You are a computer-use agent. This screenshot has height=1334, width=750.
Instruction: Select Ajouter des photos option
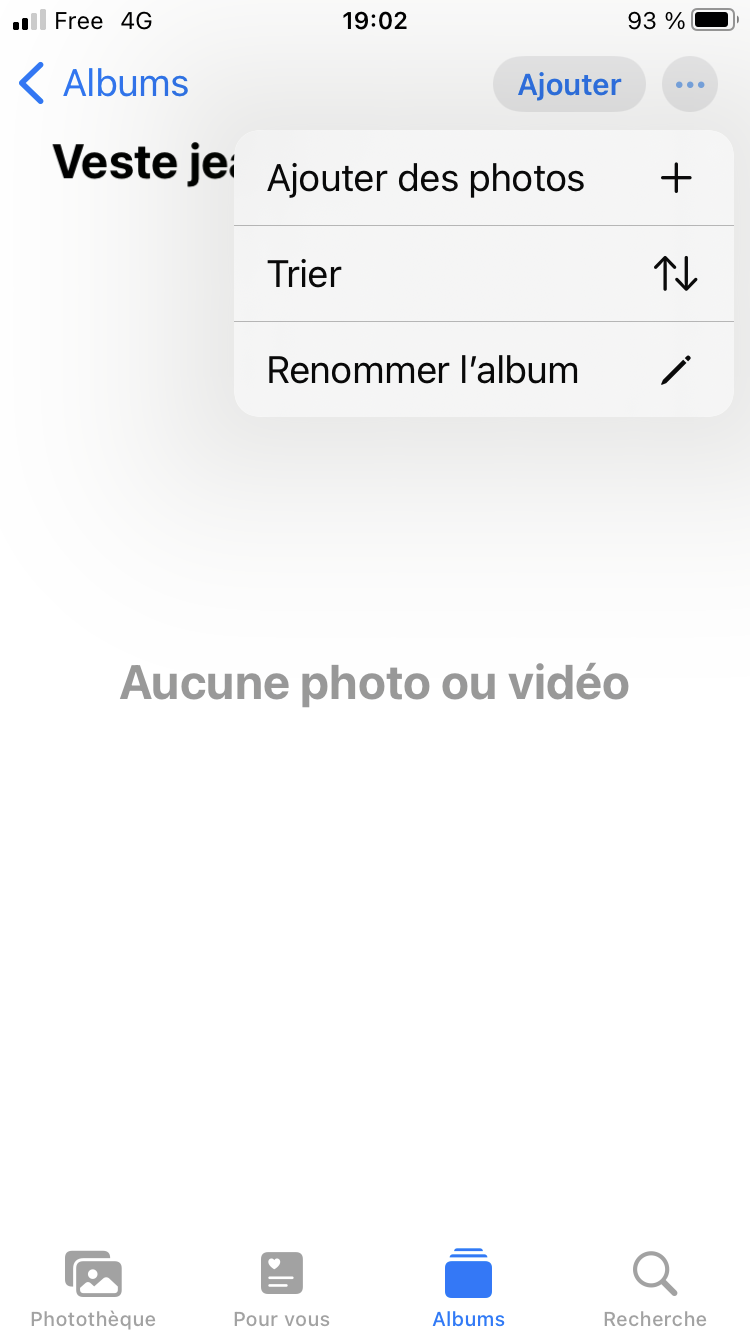(x=483, y=179)
